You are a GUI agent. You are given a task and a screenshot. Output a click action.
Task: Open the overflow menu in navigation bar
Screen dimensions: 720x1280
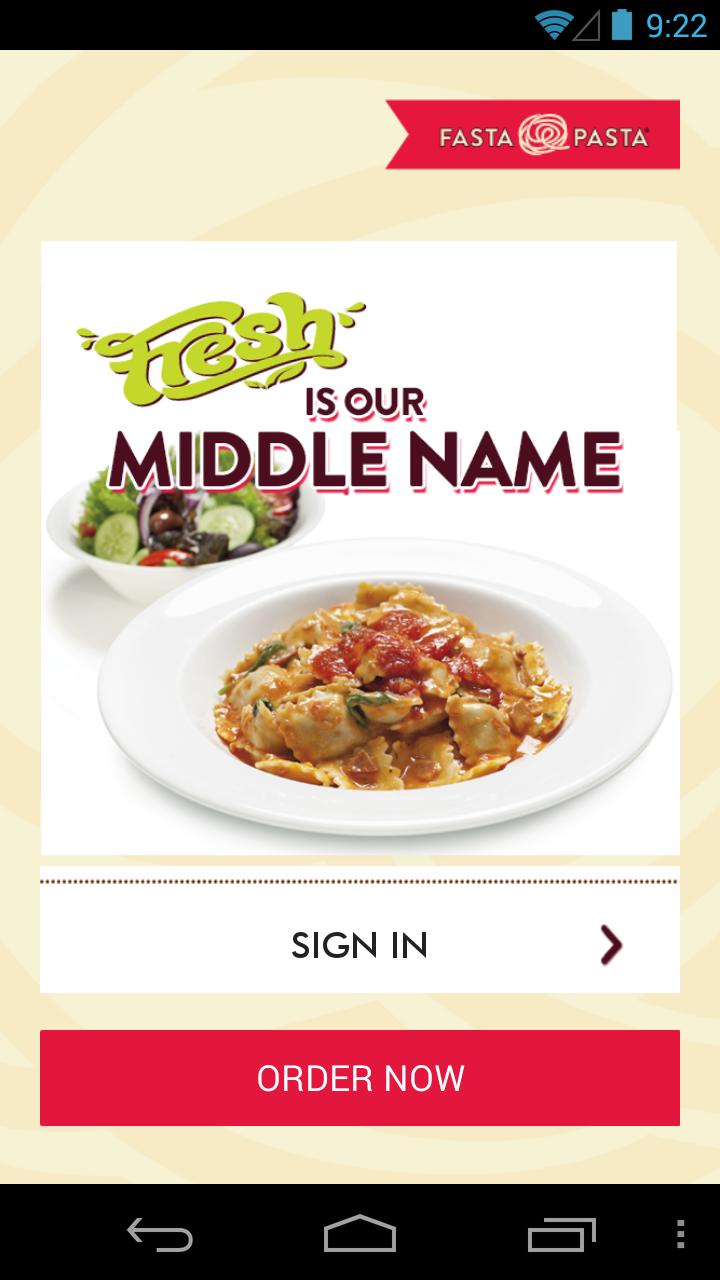coord(679,1237)
